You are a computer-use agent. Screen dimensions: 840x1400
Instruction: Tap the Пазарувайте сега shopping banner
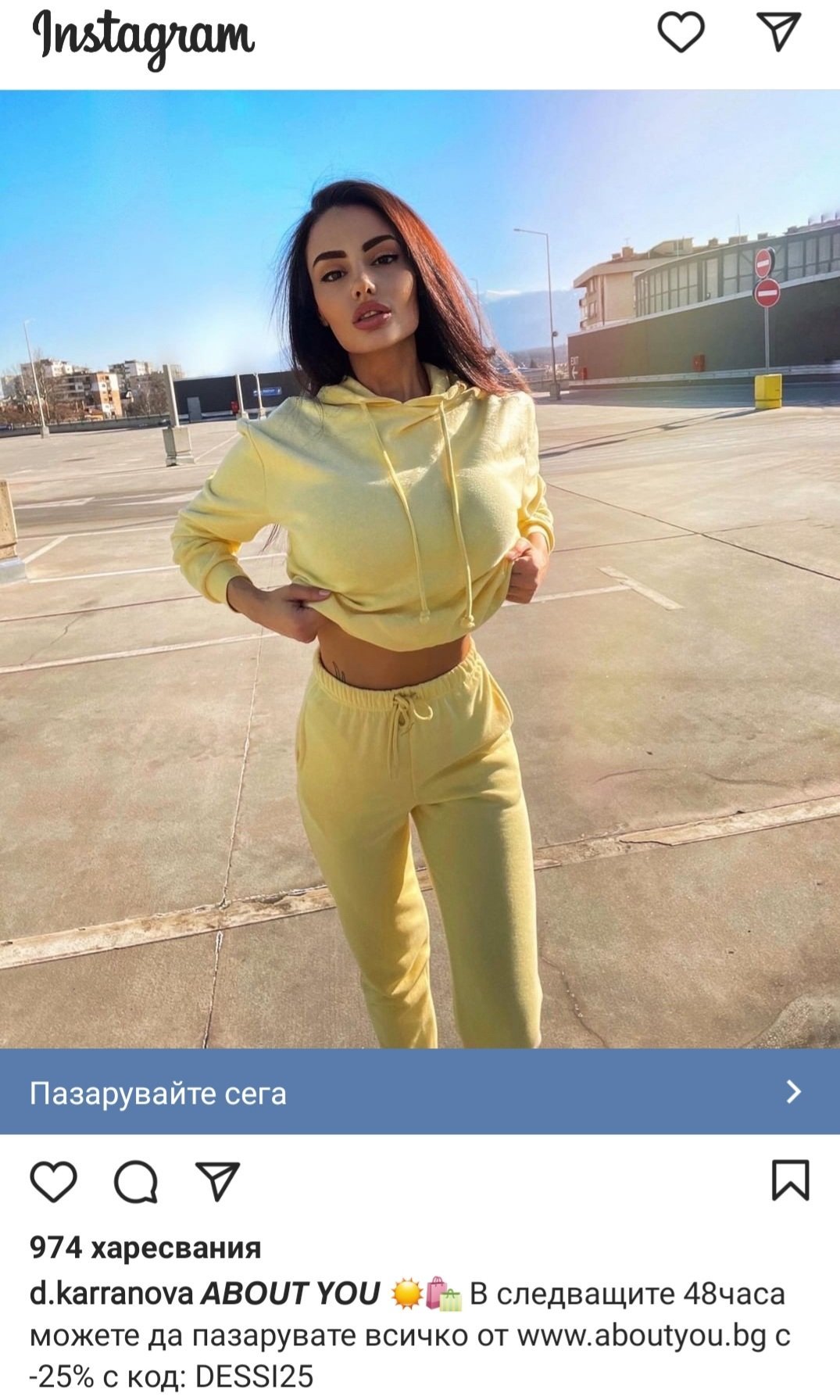coord(420,1091)
